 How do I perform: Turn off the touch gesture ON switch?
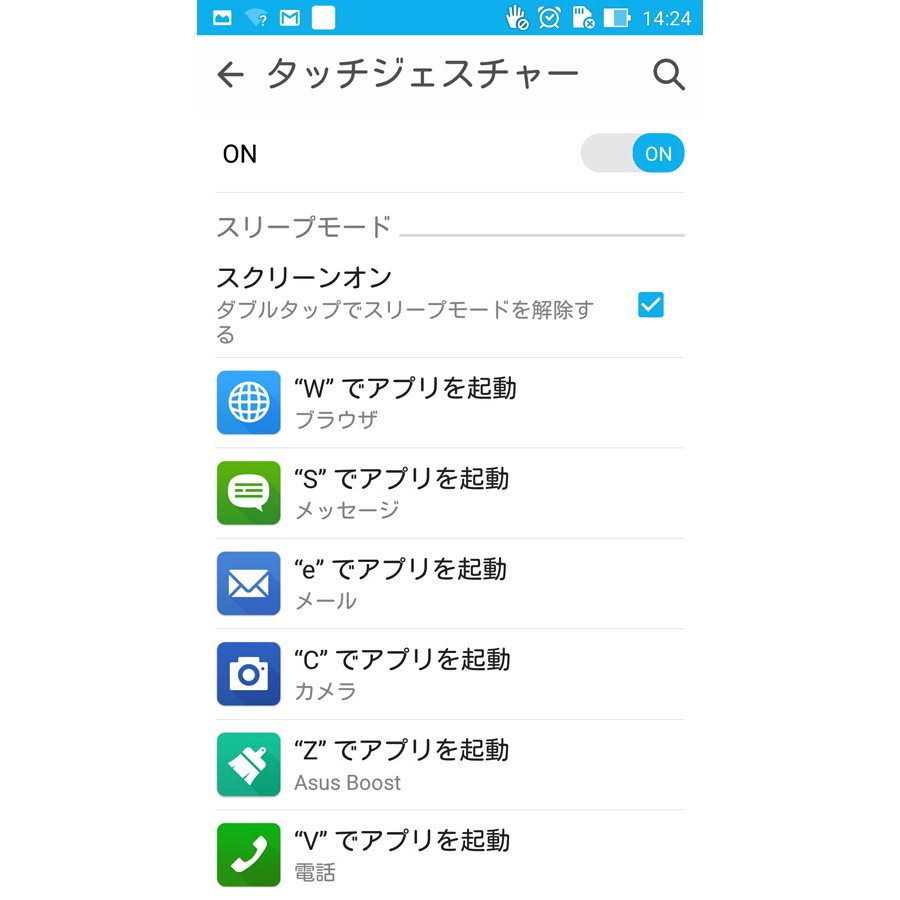pos(633,154)
